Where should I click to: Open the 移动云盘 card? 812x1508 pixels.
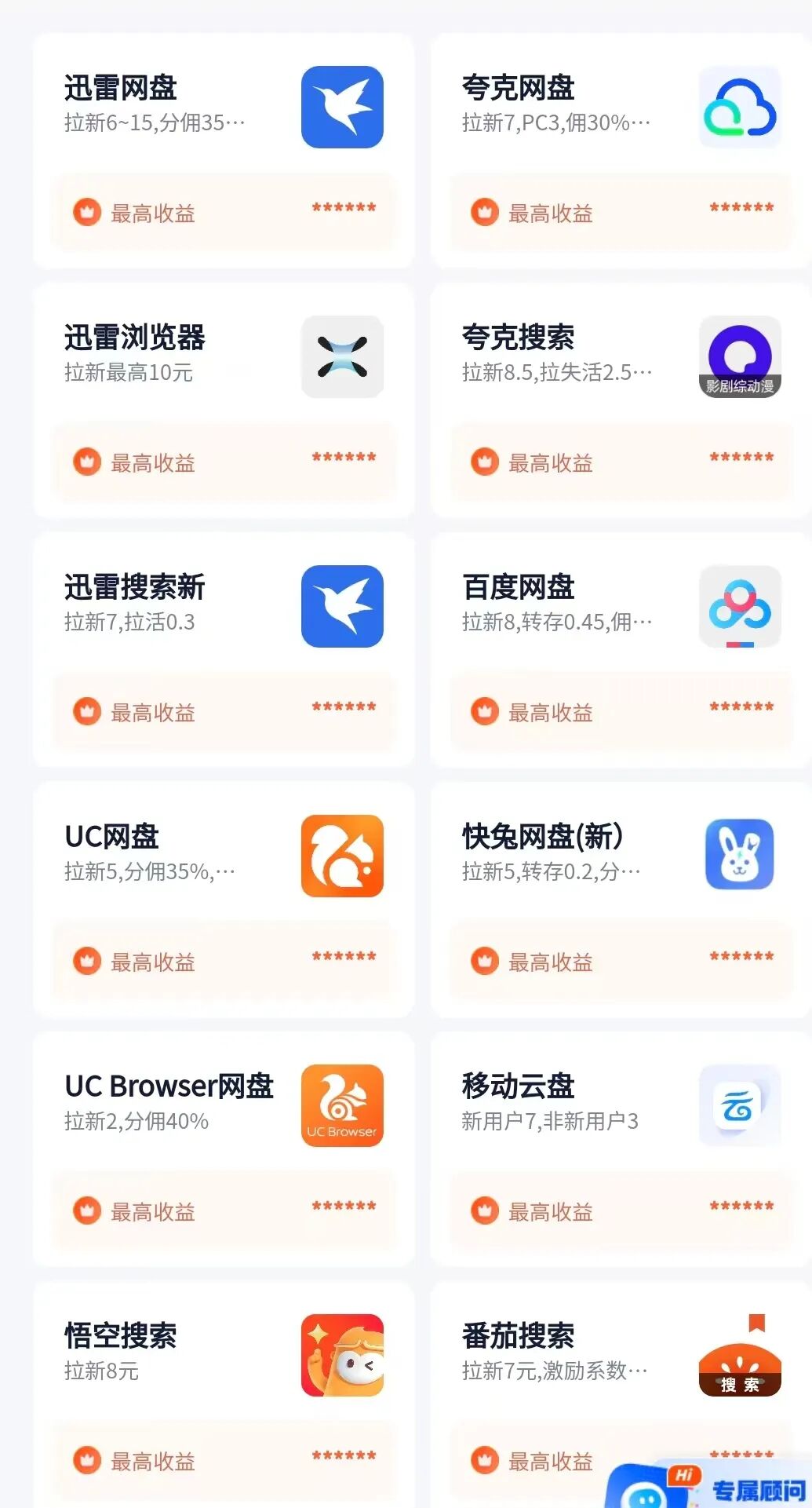coord(620,1149)
